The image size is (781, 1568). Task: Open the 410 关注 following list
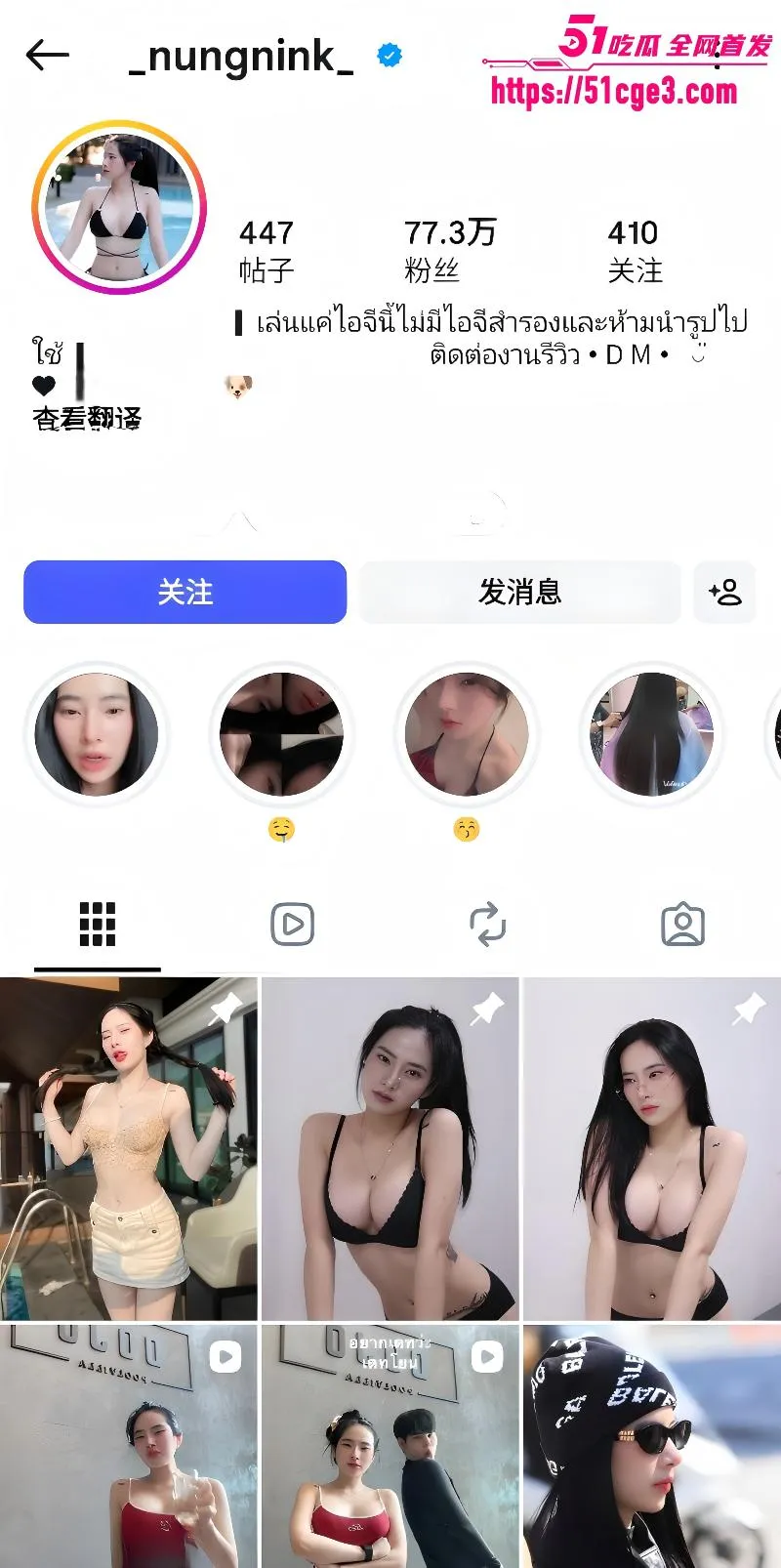pyautogui.click(x=635, y=251)
